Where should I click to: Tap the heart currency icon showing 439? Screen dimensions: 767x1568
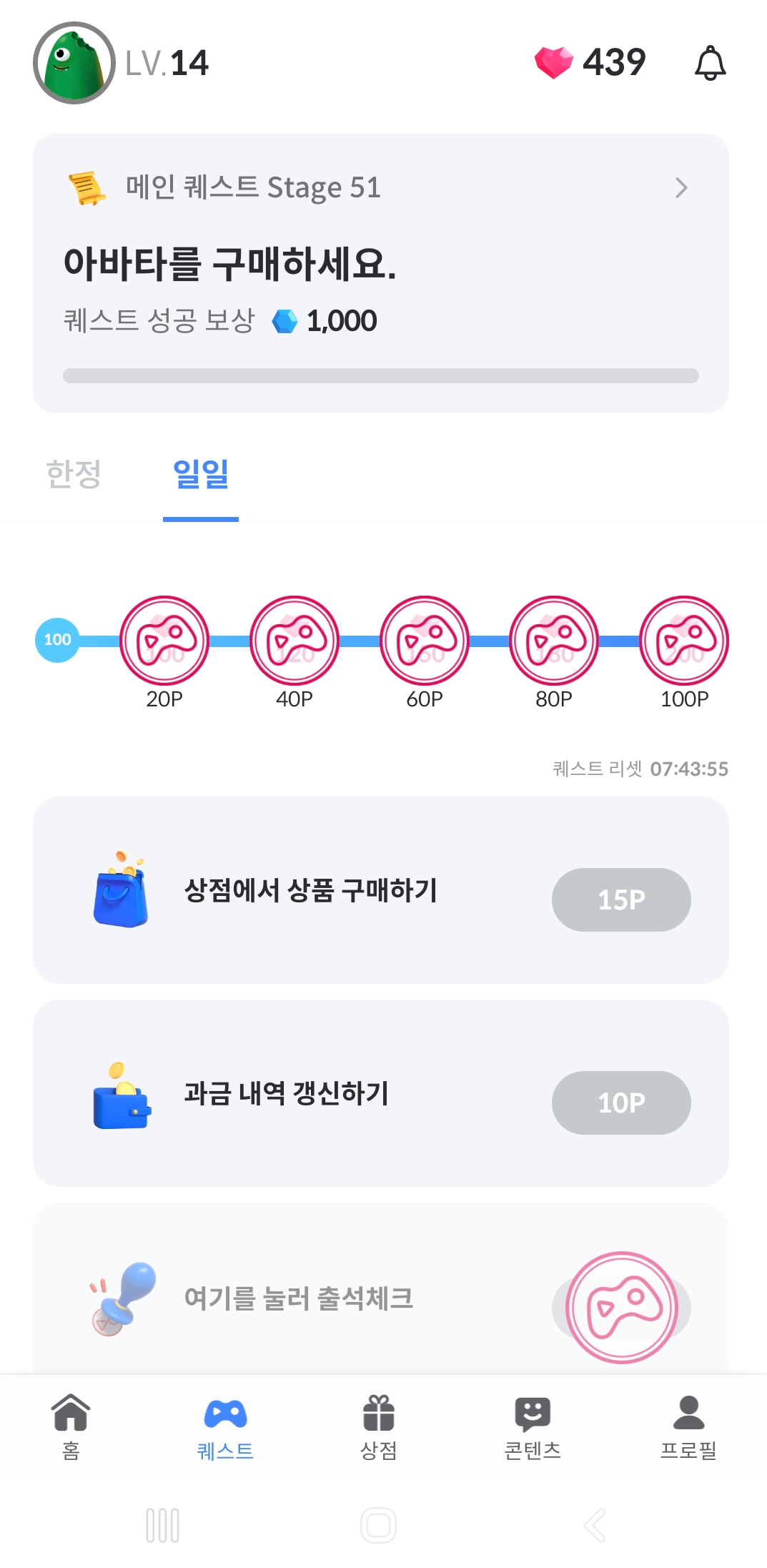(556, 61)
